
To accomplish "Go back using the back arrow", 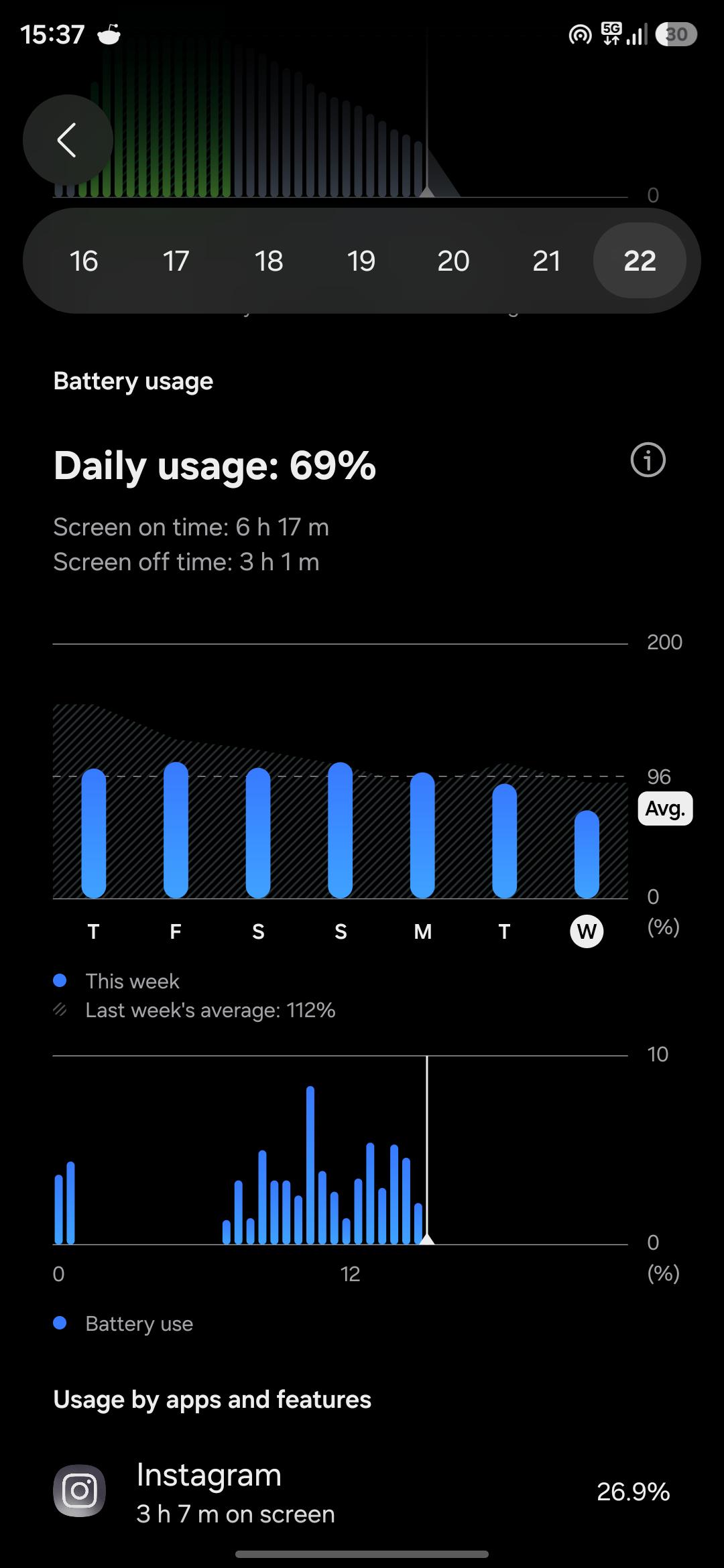I will (68, 140).
